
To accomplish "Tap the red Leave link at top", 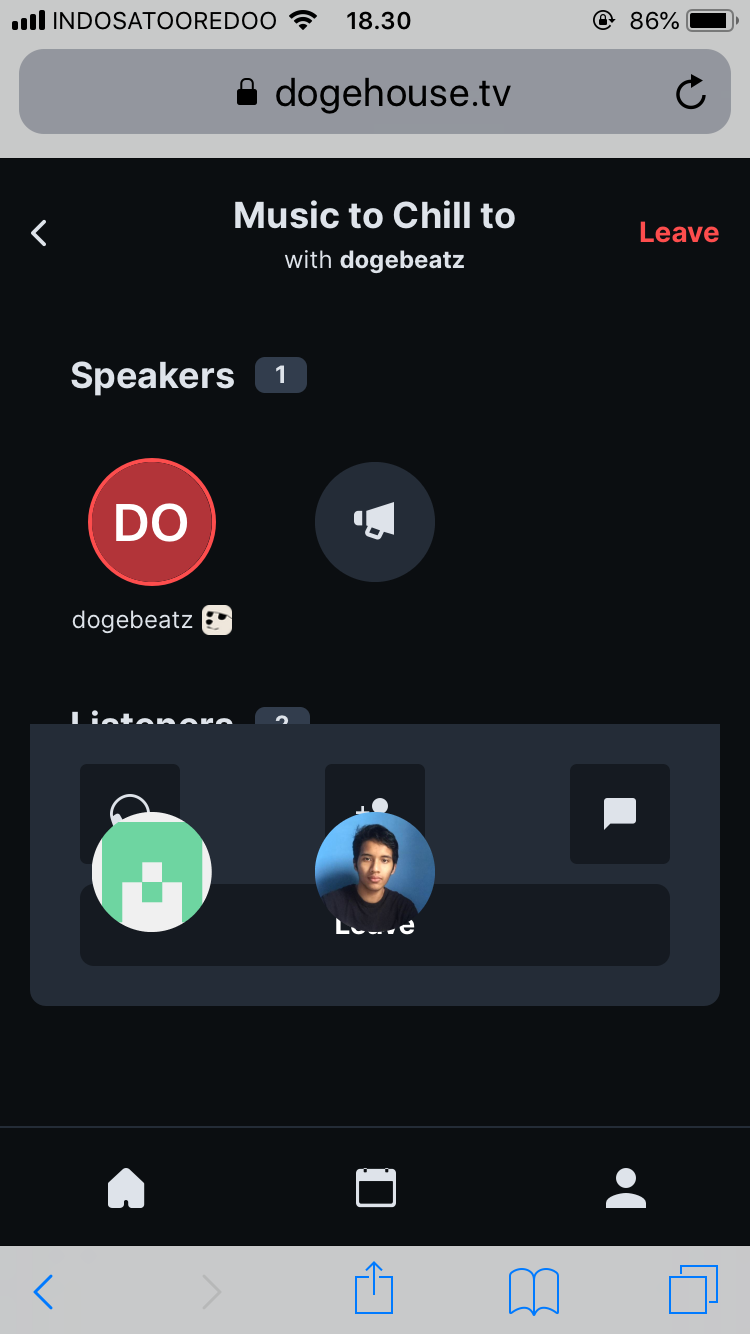I will [x=679, y=232].
